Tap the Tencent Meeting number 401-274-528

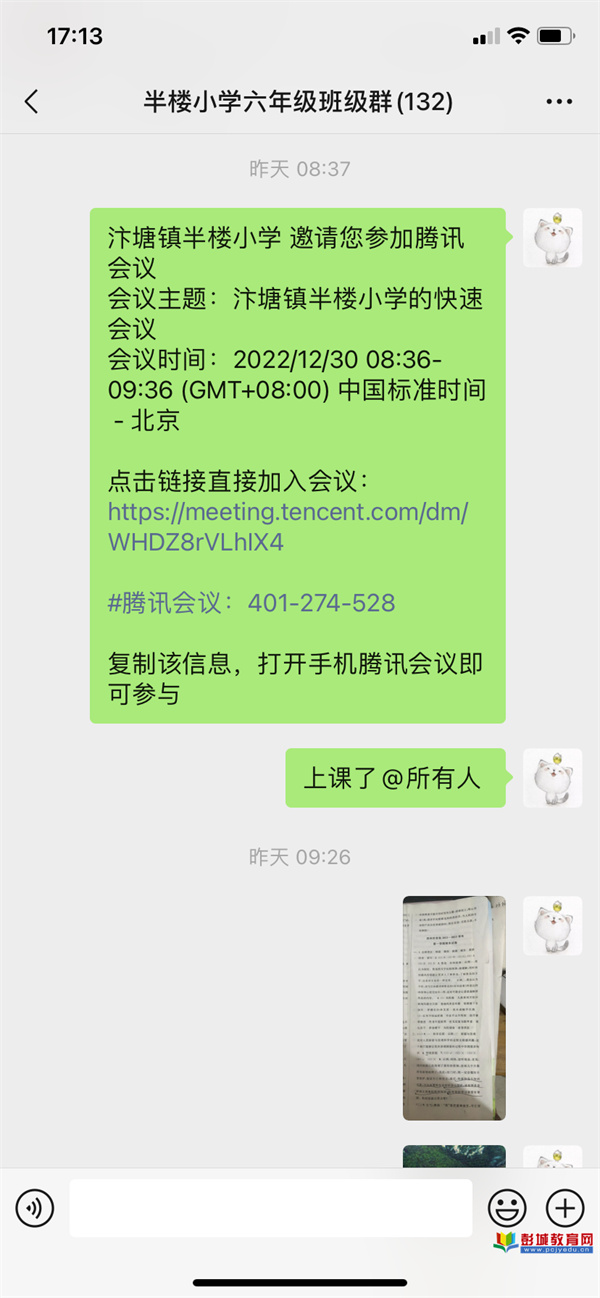[x=321, y=603]
